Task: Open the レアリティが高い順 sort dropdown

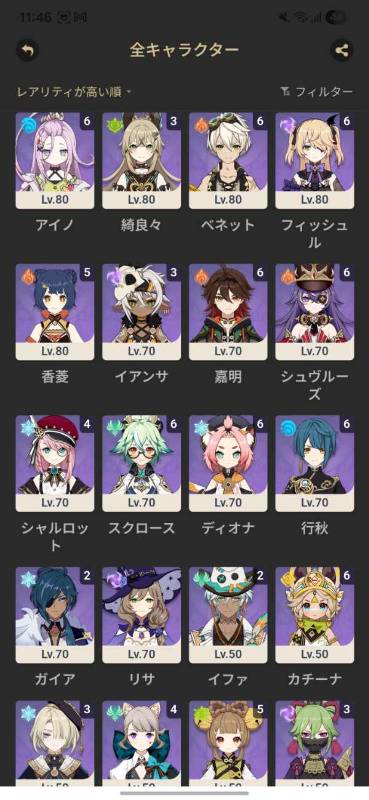Action: (75, 92)
